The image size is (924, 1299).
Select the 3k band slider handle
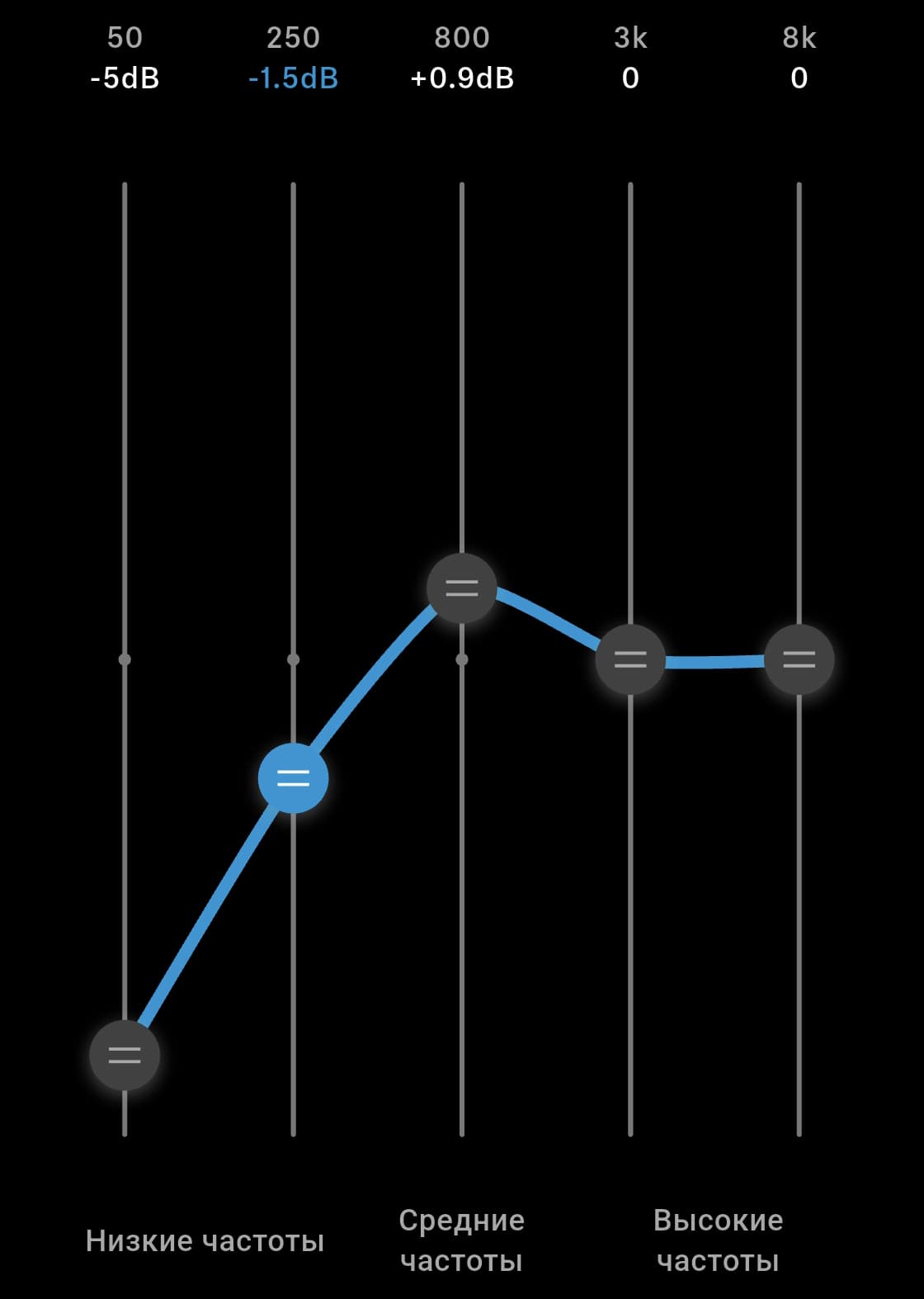point(630,659)
